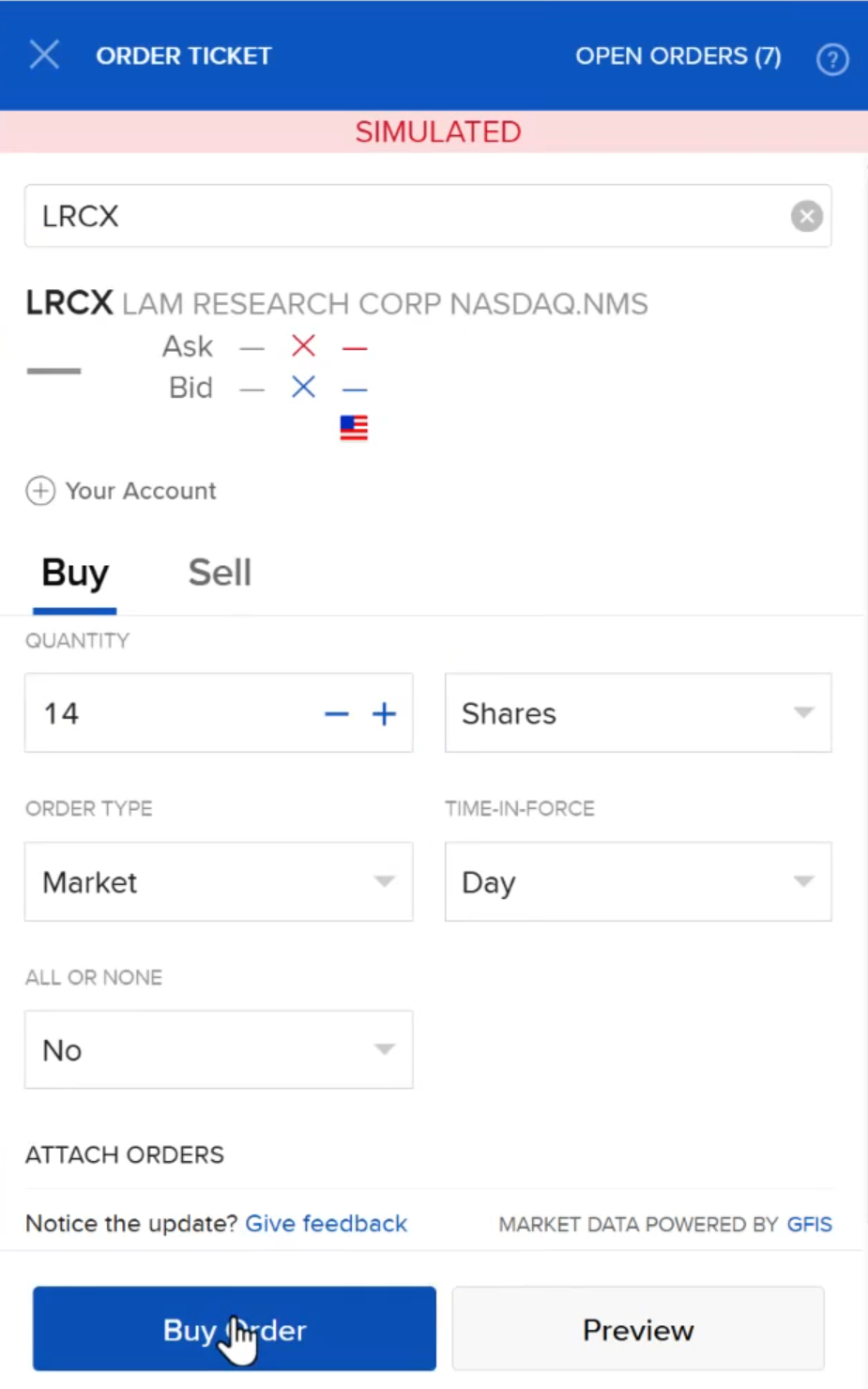Switch to the Sell tab
Screen dimensions: 868x1389
point(220,572)
